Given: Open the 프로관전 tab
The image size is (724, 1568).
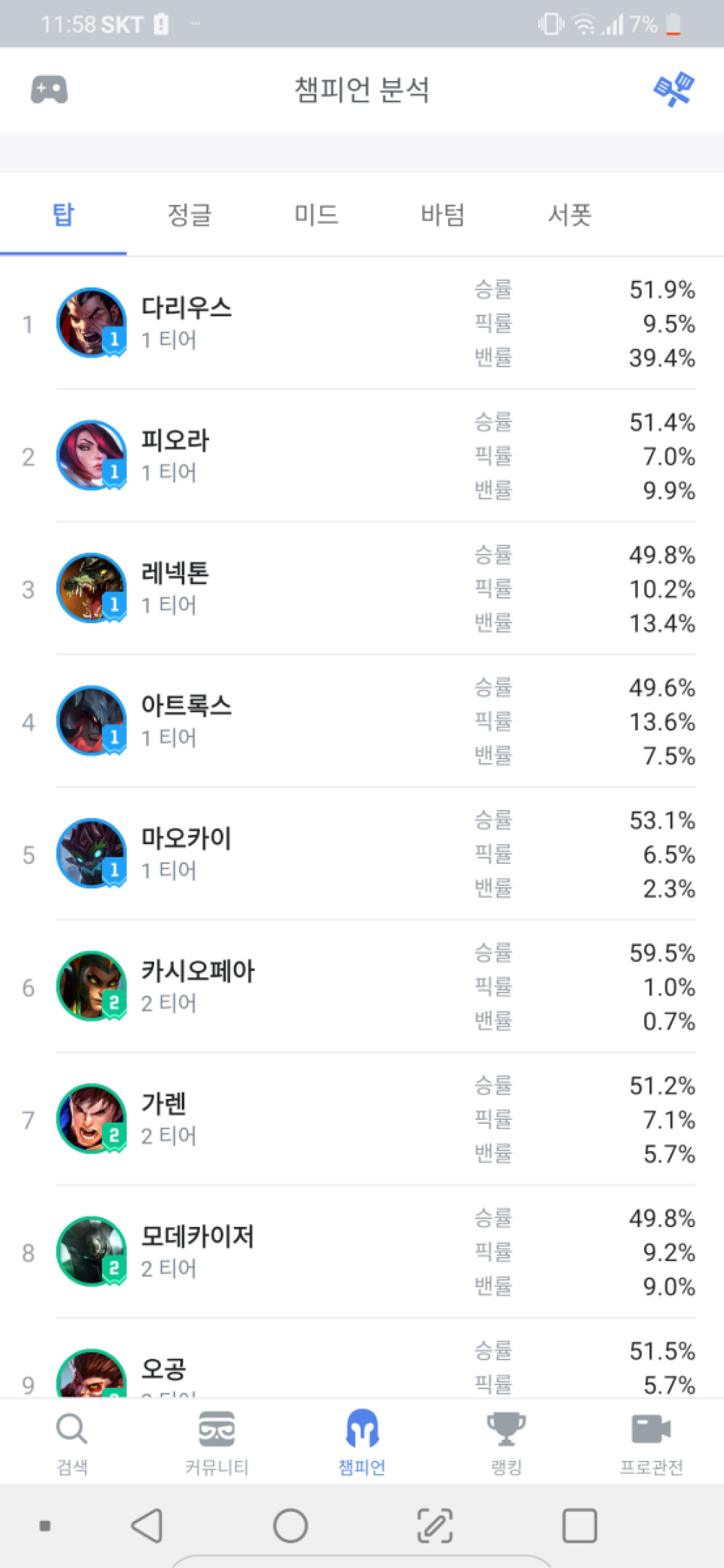Looking at the screenshot, I should pos(652,1442).
